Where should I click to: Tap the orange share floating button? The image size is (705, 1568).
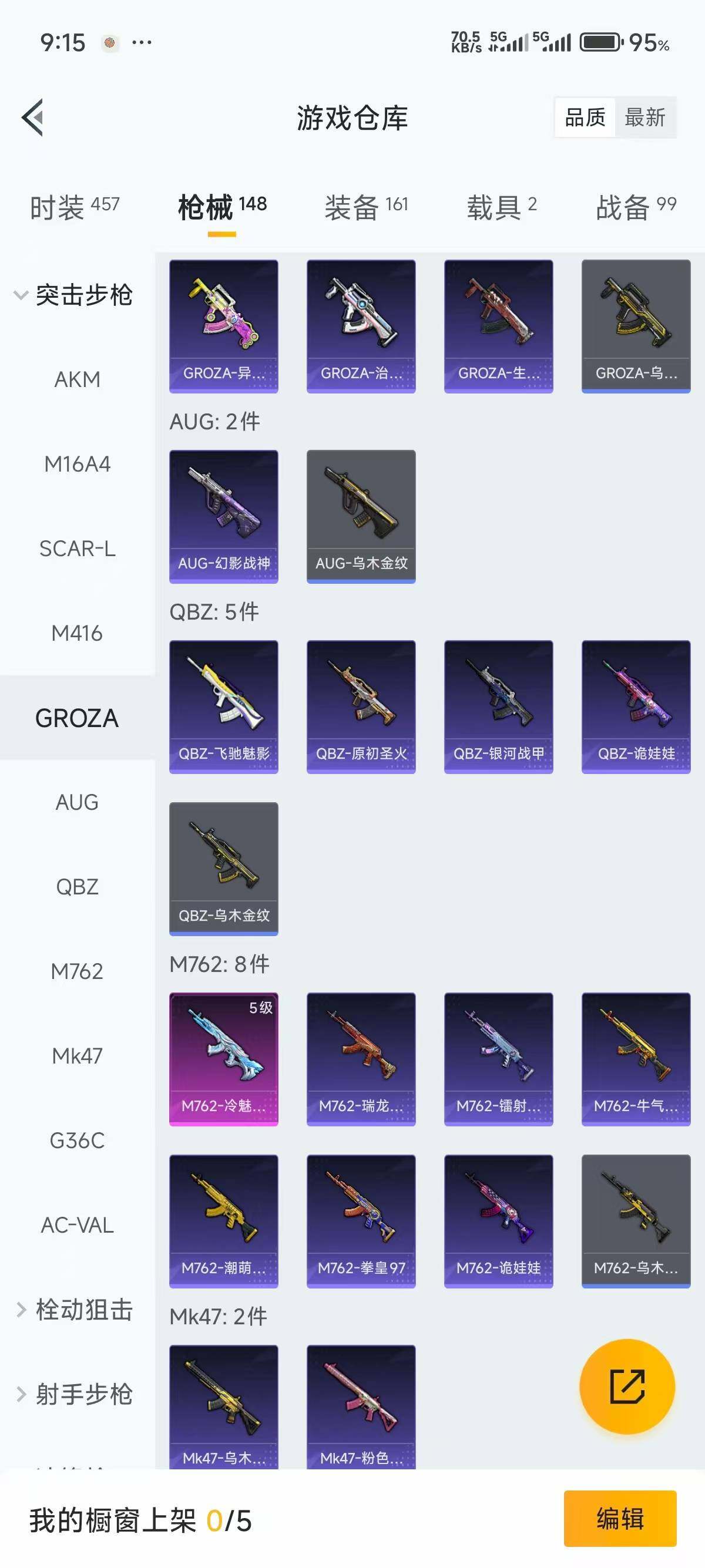coord(627,1387)
